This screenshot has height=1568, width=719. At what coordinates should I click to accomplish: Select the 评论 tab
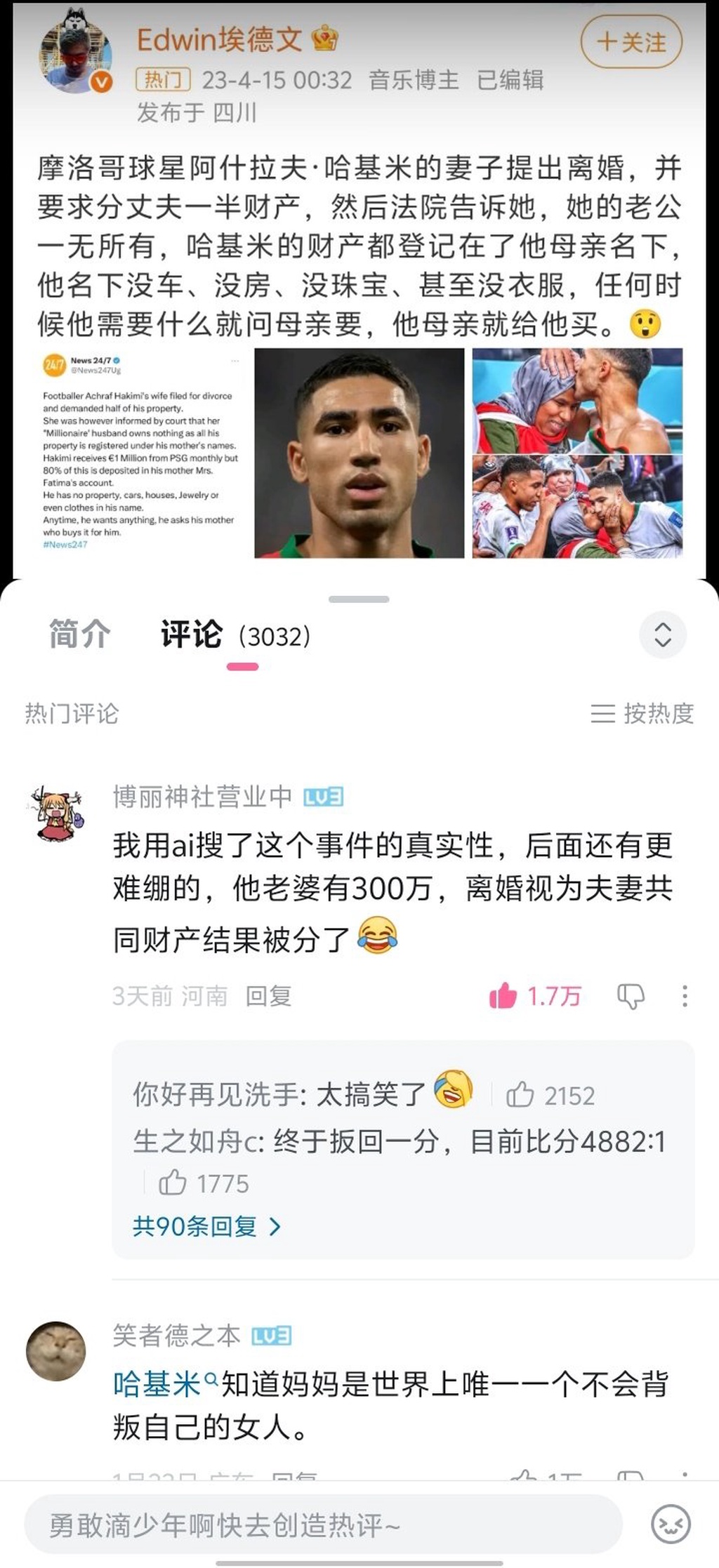(x=192, y=634)
